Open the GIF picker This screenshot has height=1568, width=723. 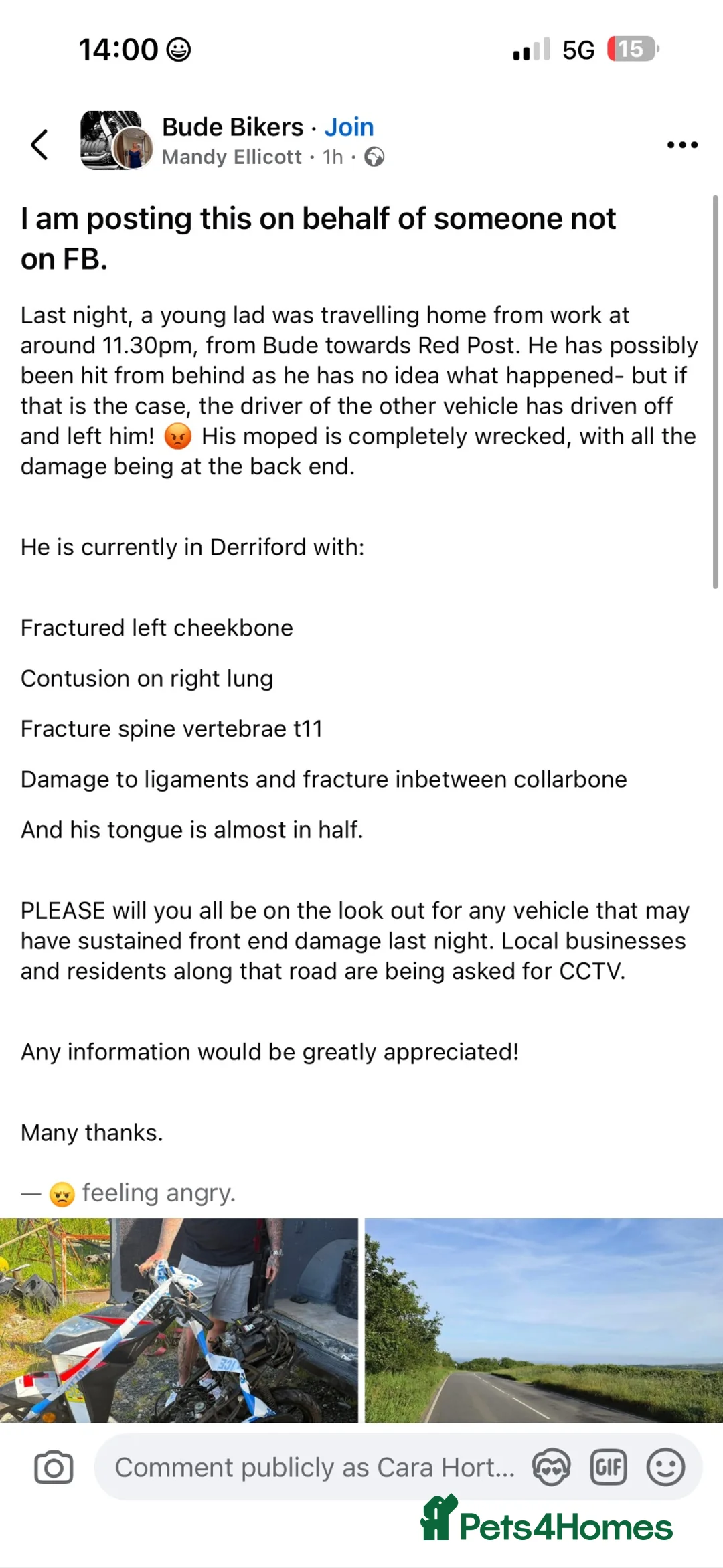click(x=608, y=1467)
